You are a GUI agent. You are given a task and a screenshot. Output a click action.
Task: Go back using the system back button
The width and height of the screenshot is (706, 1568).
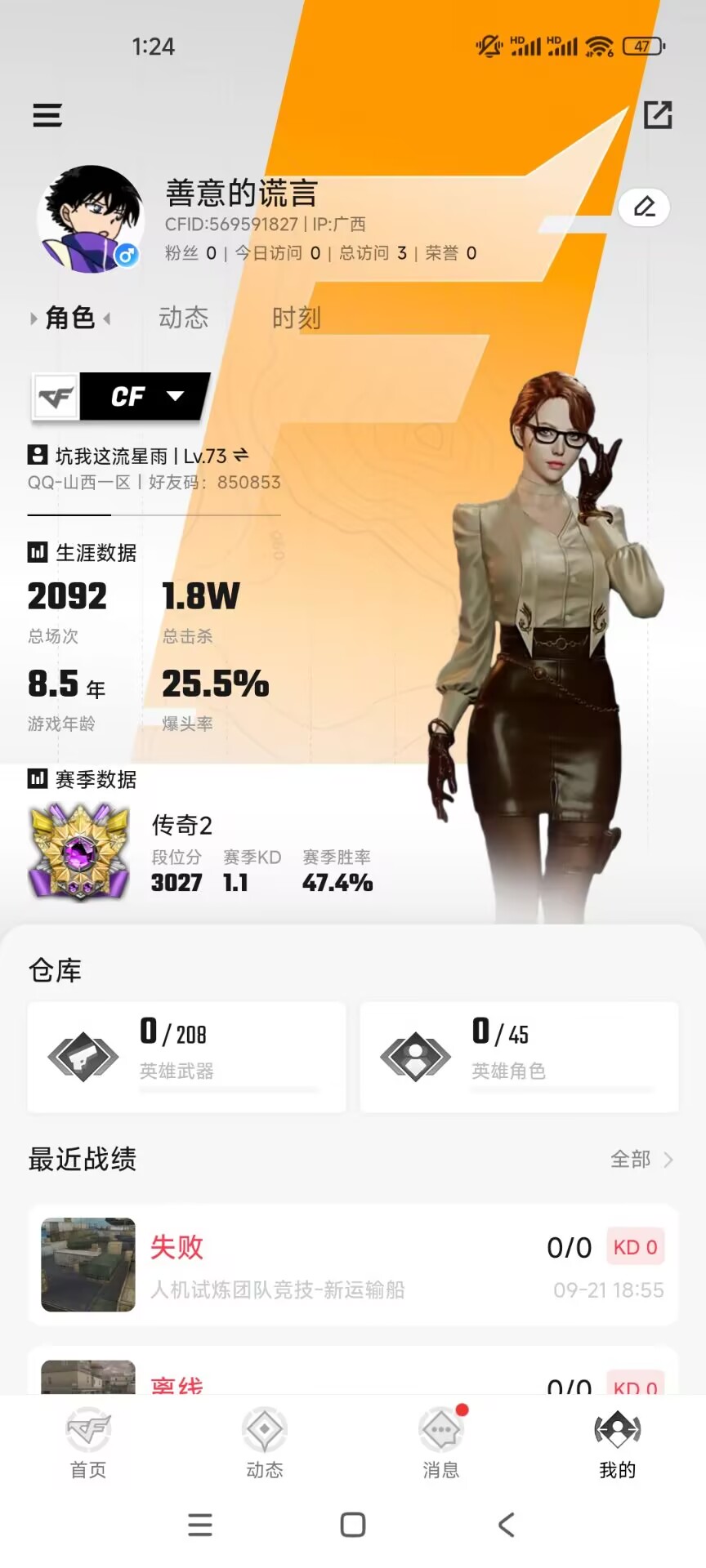[507, 1524]
